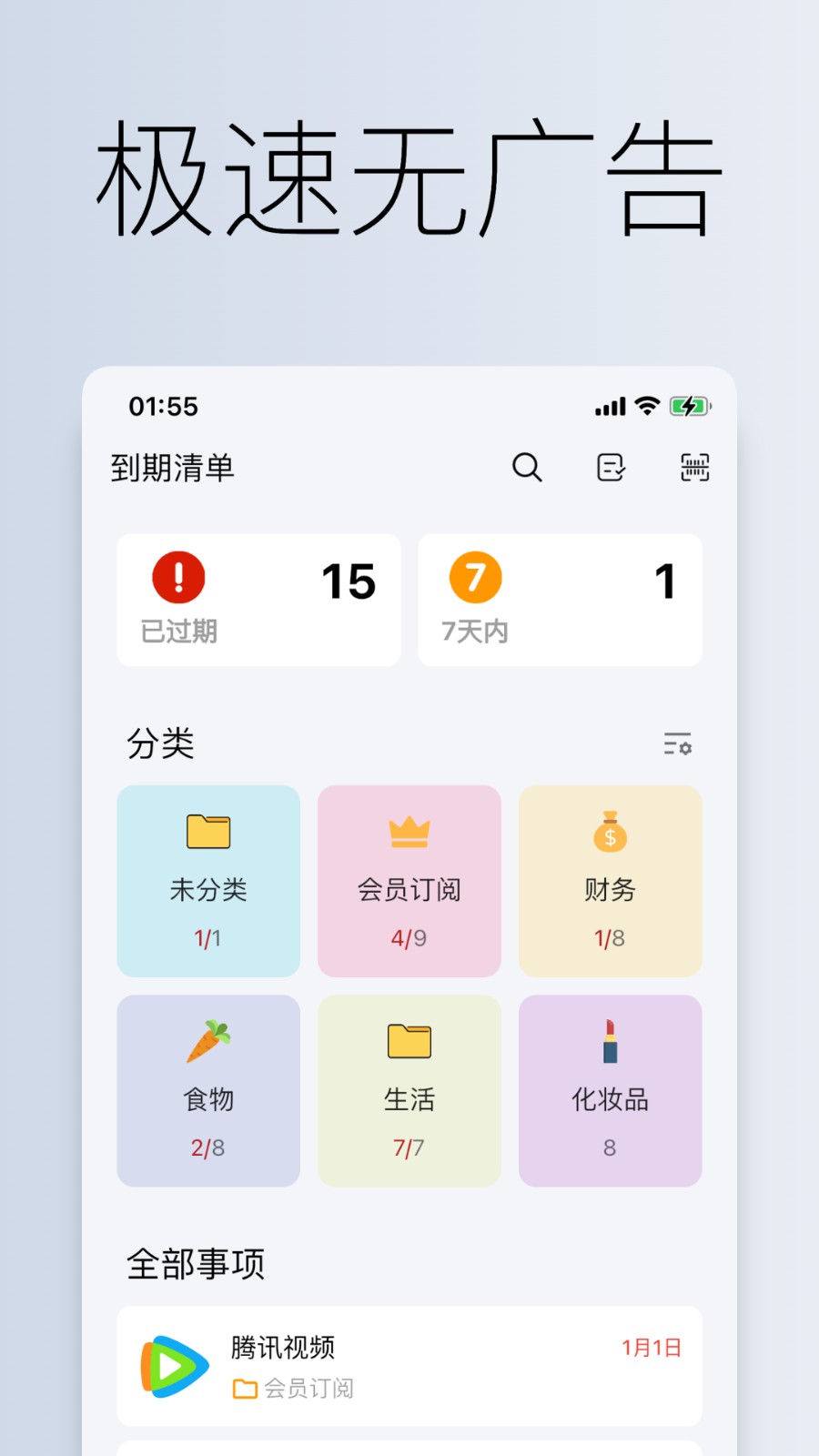Screen dimensions: 819x1456
Task: Tap the barcode scan icon
Action: [693, 468]
